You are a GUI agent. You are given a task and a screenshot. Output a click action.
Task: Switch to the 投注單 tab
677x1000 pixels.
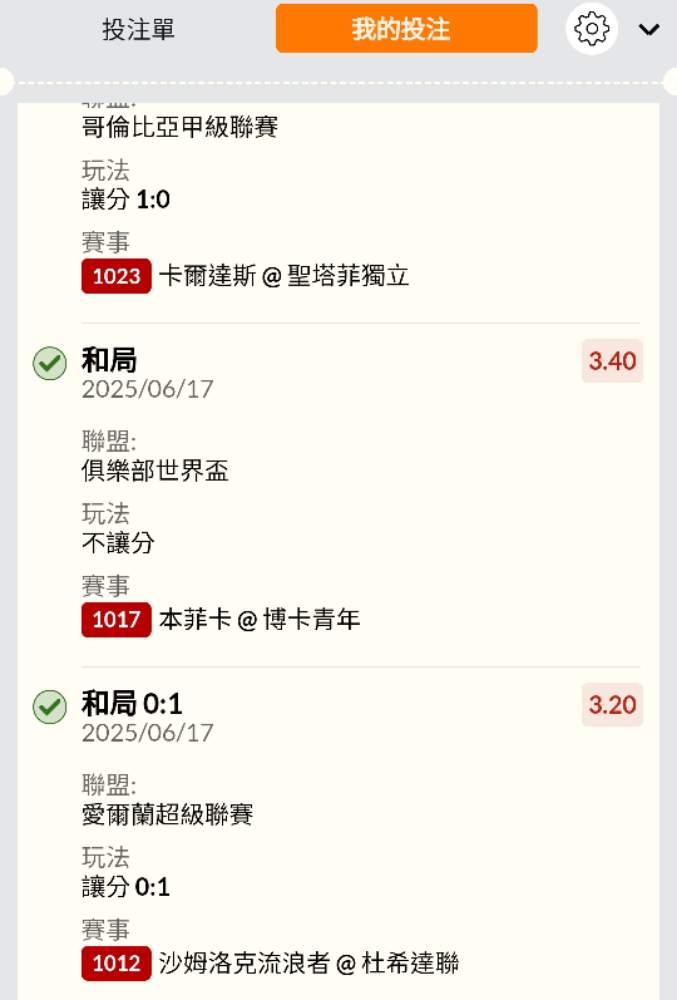pos(138,29)
